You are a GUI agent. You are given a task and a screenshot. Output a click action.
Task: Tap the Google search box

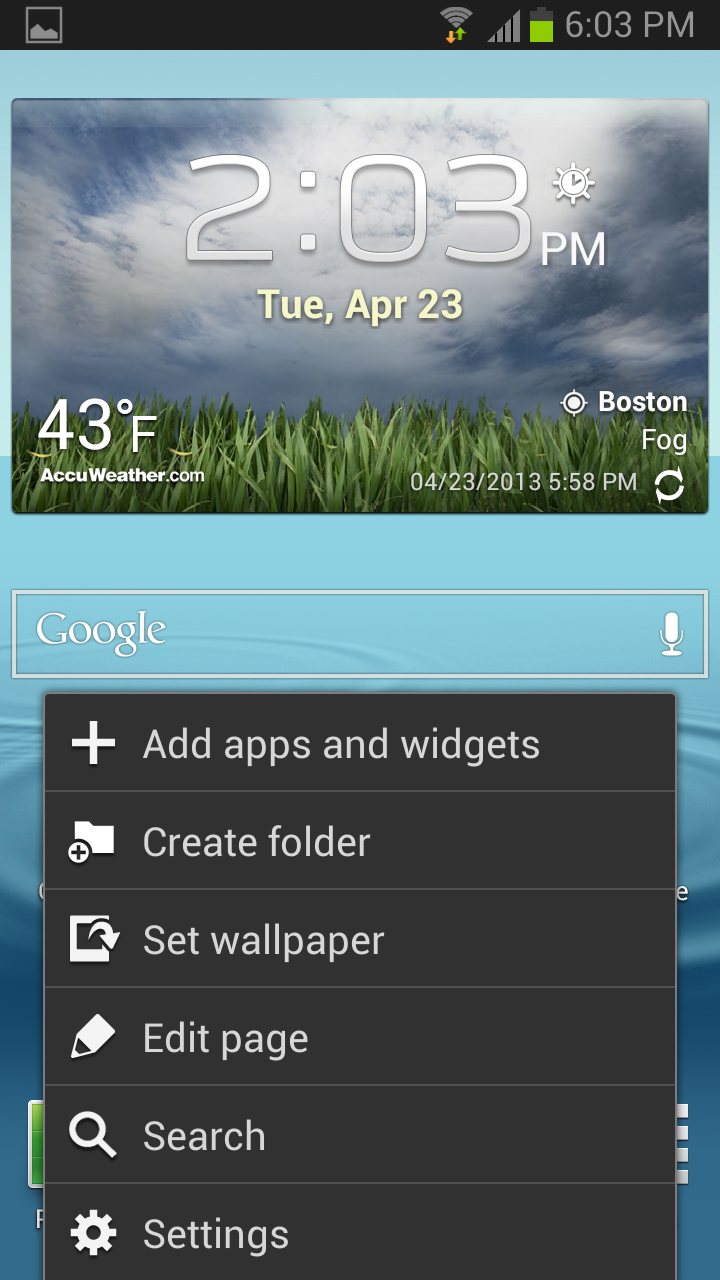coord(330,634)
